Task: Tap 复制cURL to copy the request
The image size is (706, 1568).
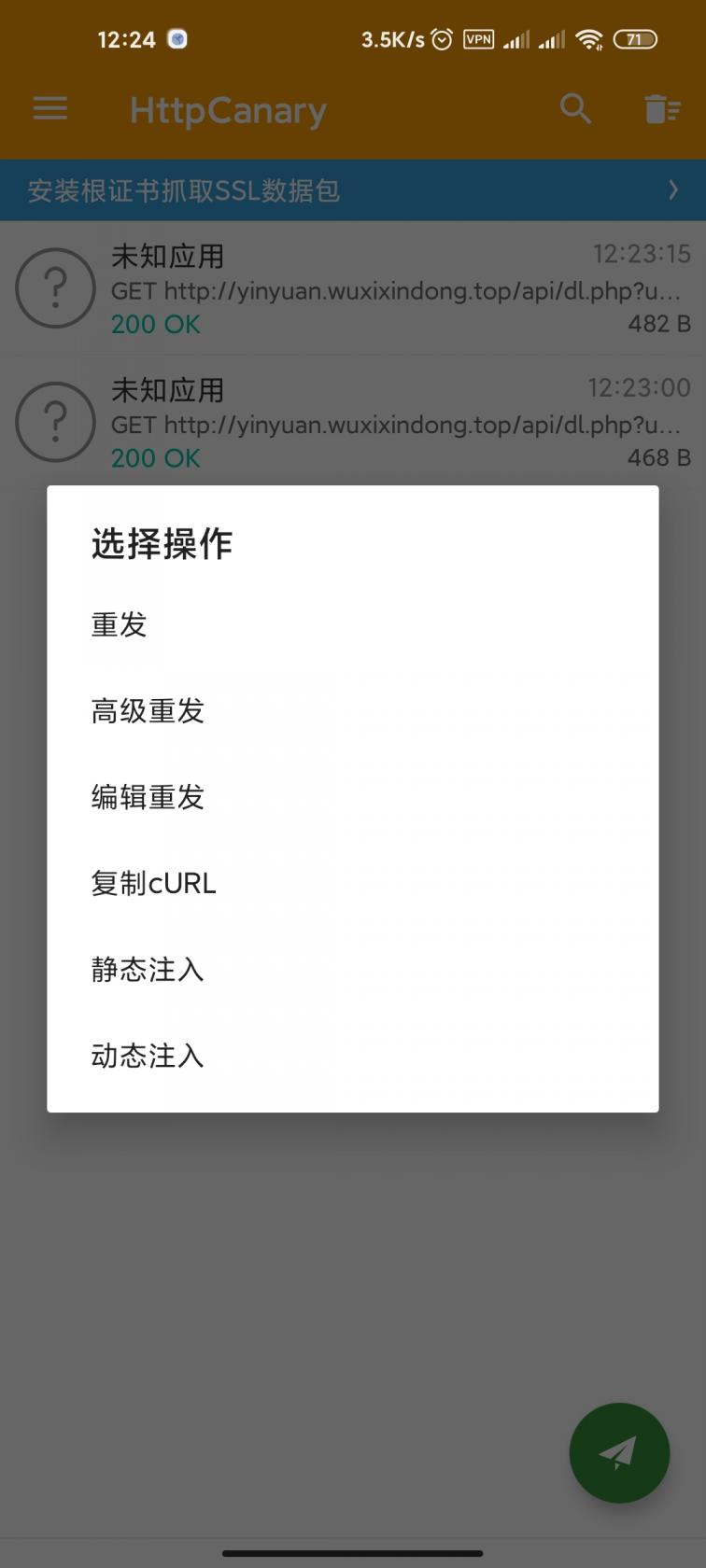Action: click(x=153, y=884)
